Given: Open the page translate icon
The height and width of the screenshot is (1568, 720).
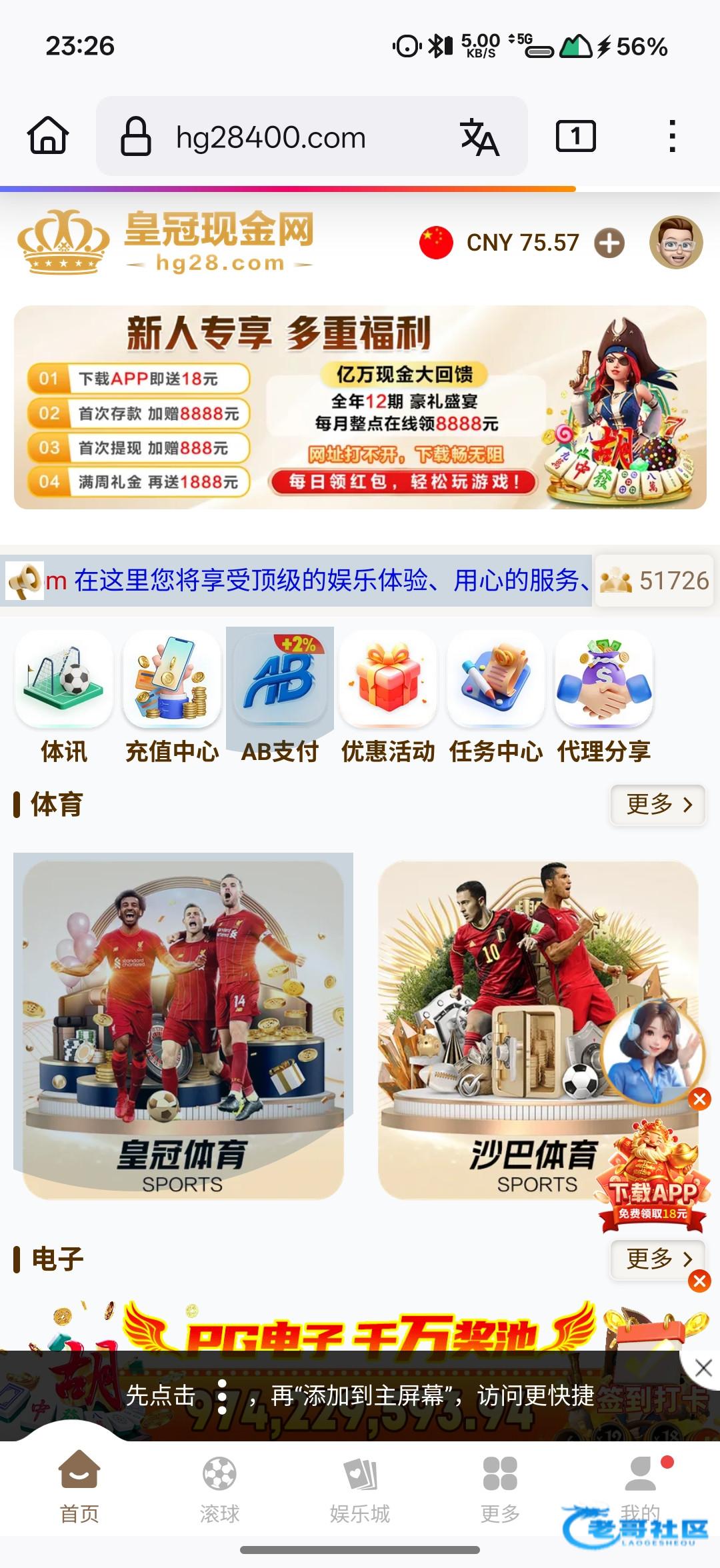Looking at the screenshot, I should pos(479,137).
